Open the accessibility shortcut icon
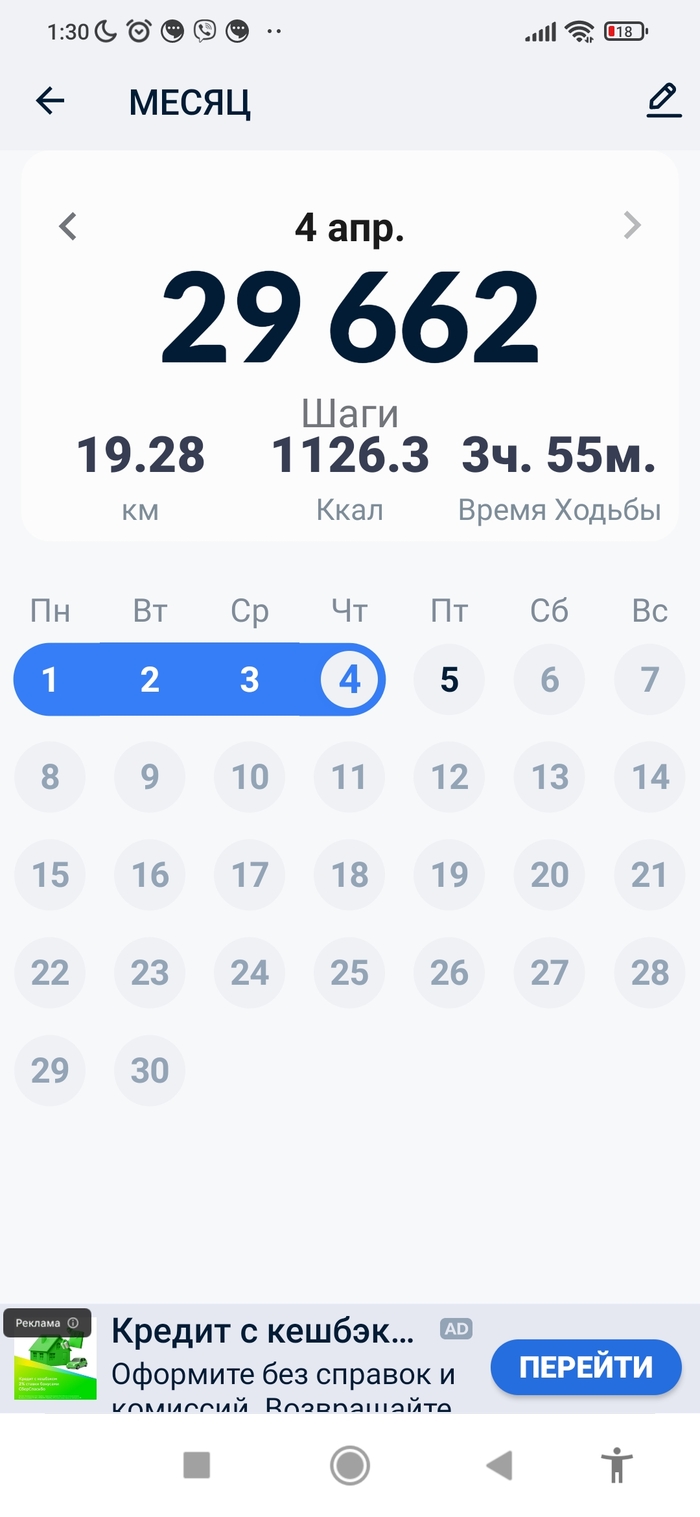Image resolution: width=700 pixels, height=1517 pixels. (617, 1465)
